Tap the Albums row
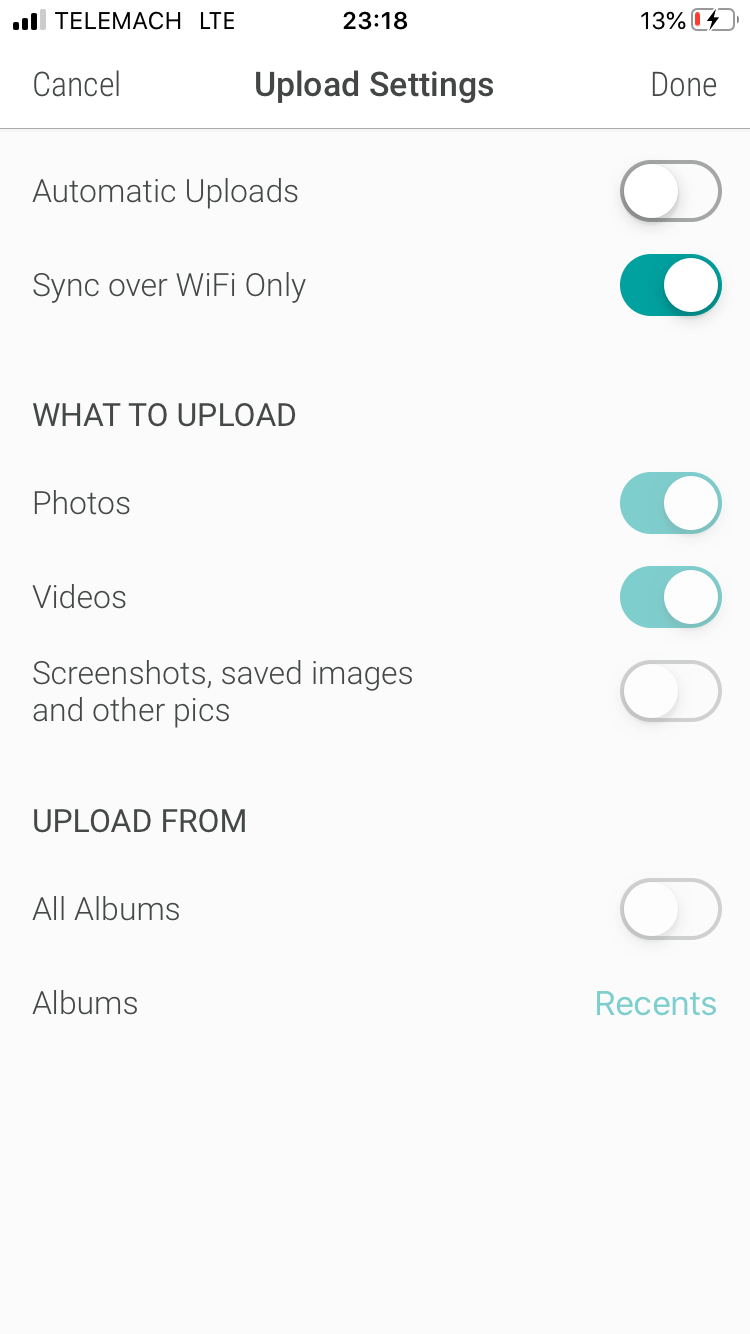The width and height of the screenshot is (750, 1334). pyautogui.click(x=85, y=1003)
